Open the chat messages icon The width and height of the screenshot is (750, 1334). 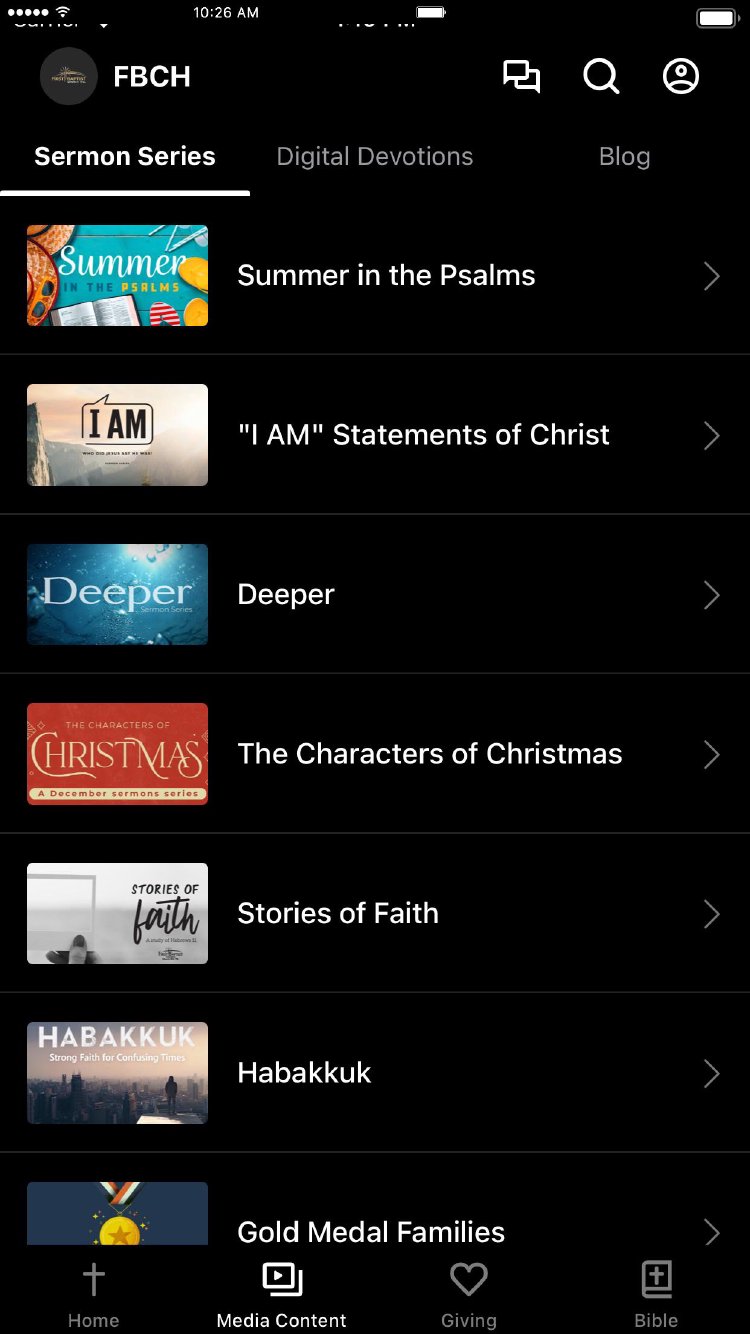coord(521,77)
